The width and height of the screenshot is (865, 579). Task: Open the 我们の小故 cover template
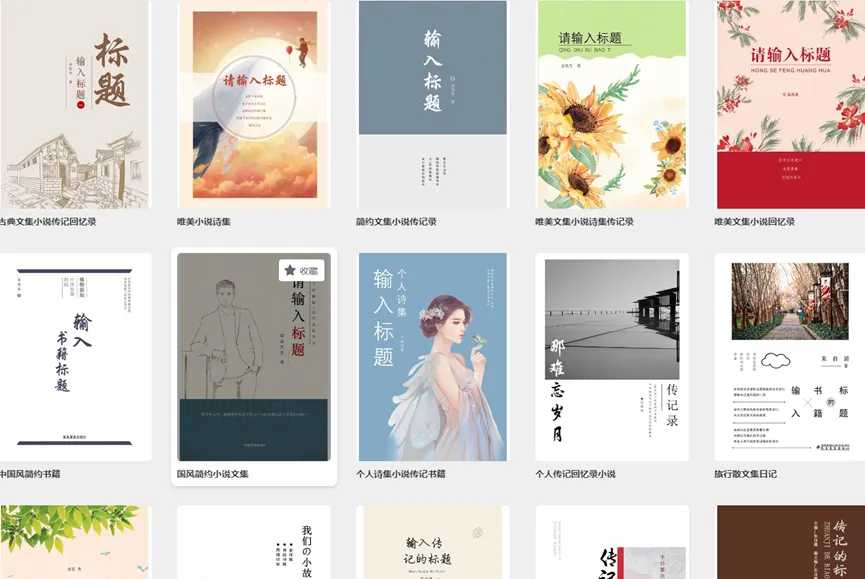(253, 542)
